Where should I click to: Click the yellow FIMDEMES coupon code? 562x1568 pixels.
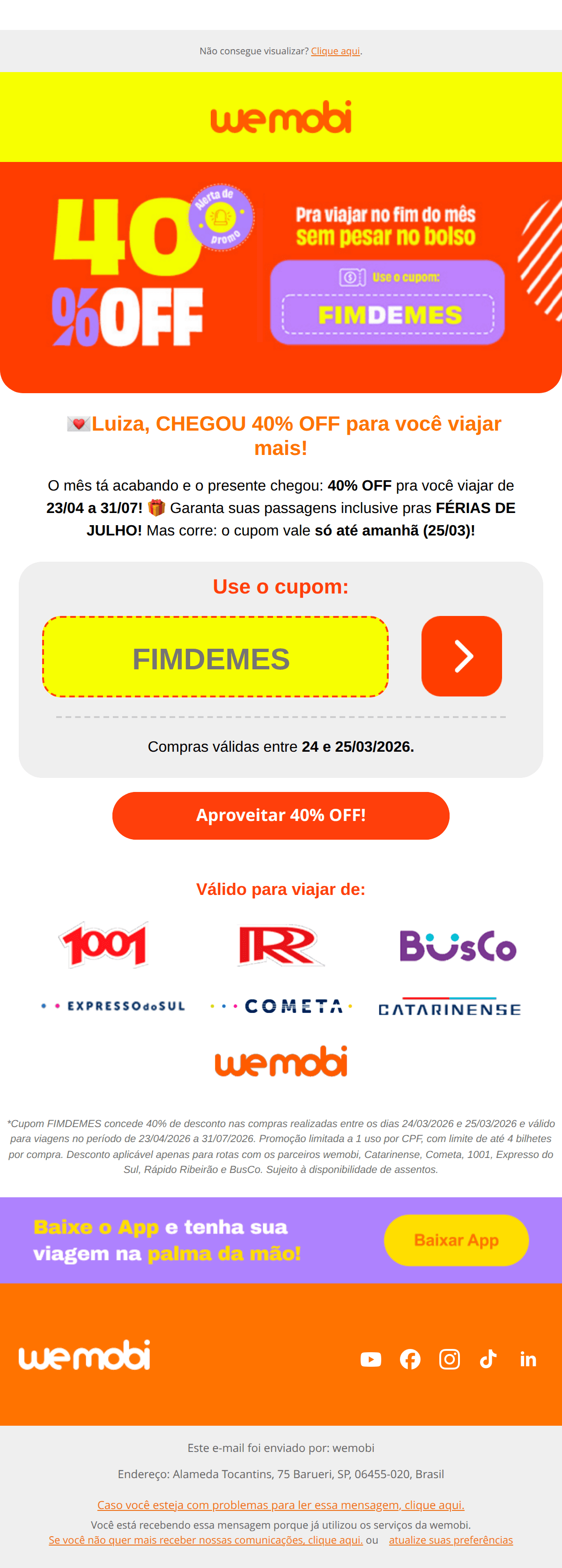click(215, 658)
